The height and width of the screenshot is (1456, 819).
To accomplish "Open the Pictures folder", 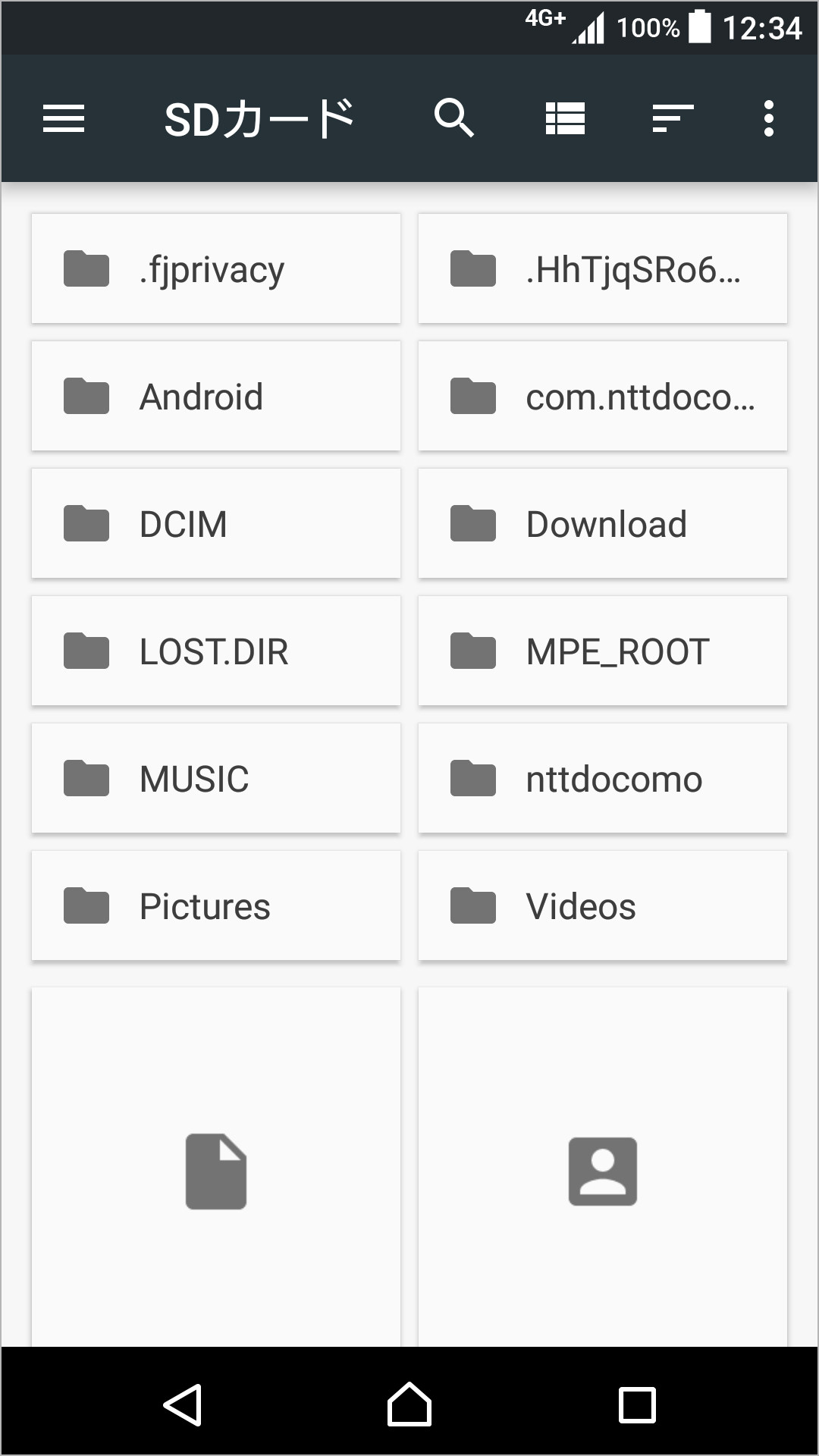I will point(216,906).
